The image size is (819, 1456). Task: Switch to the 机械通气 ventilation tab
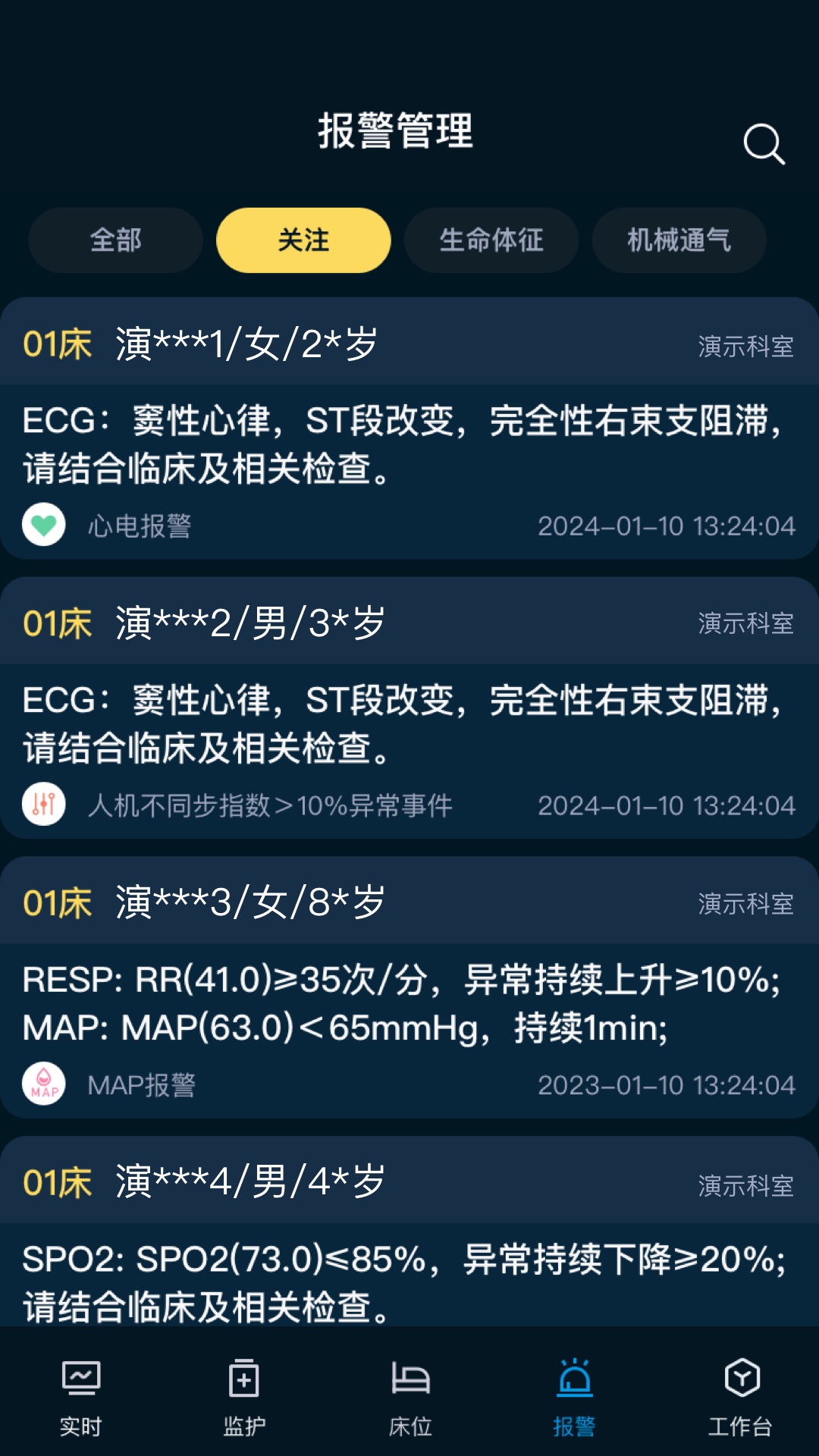pos(678,240)
